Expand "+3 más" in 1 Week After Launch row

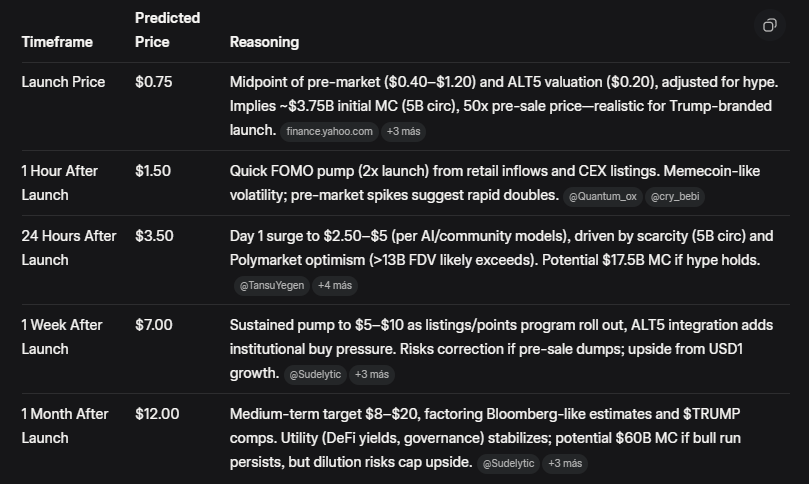(x=372, y=375)
